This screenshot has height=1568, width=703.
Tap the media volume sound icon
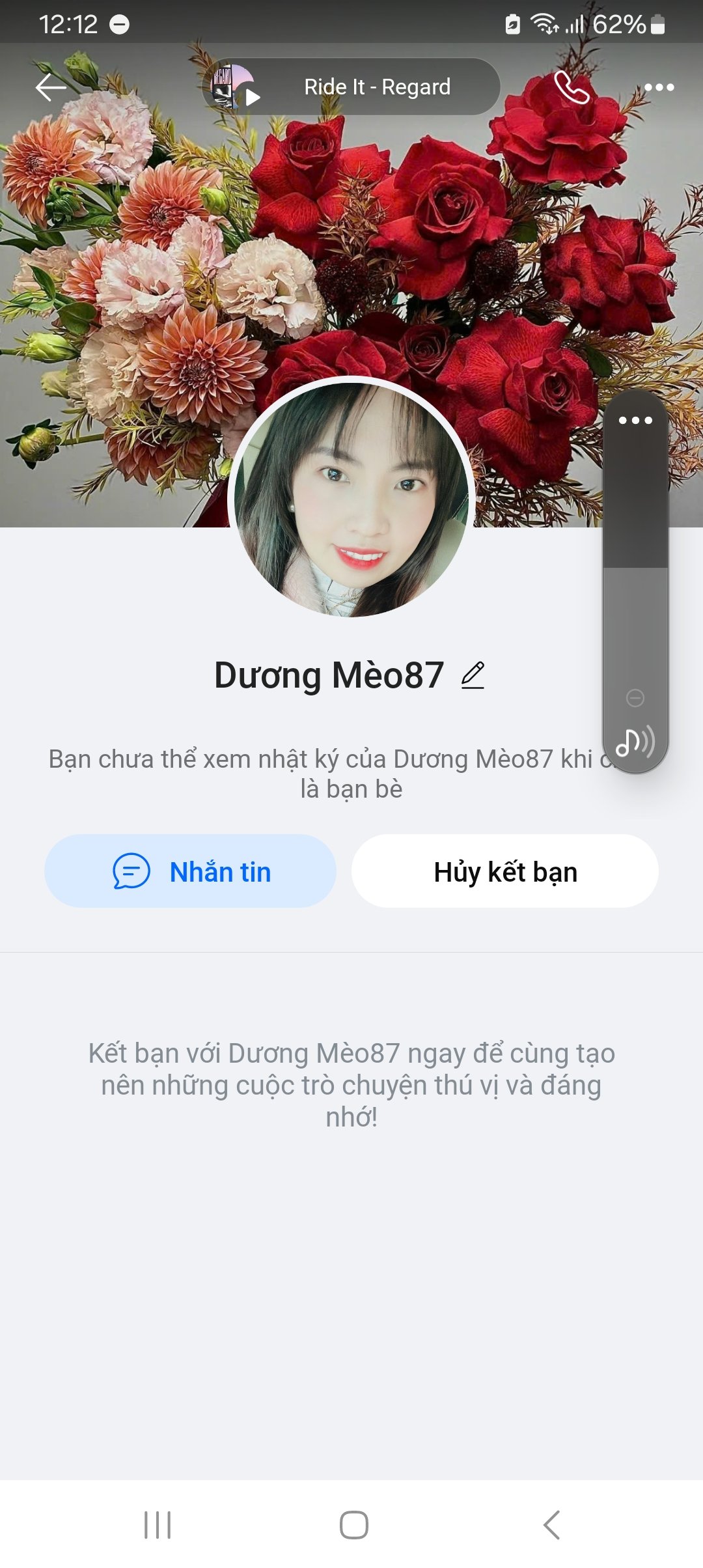[x=635, y=741]
